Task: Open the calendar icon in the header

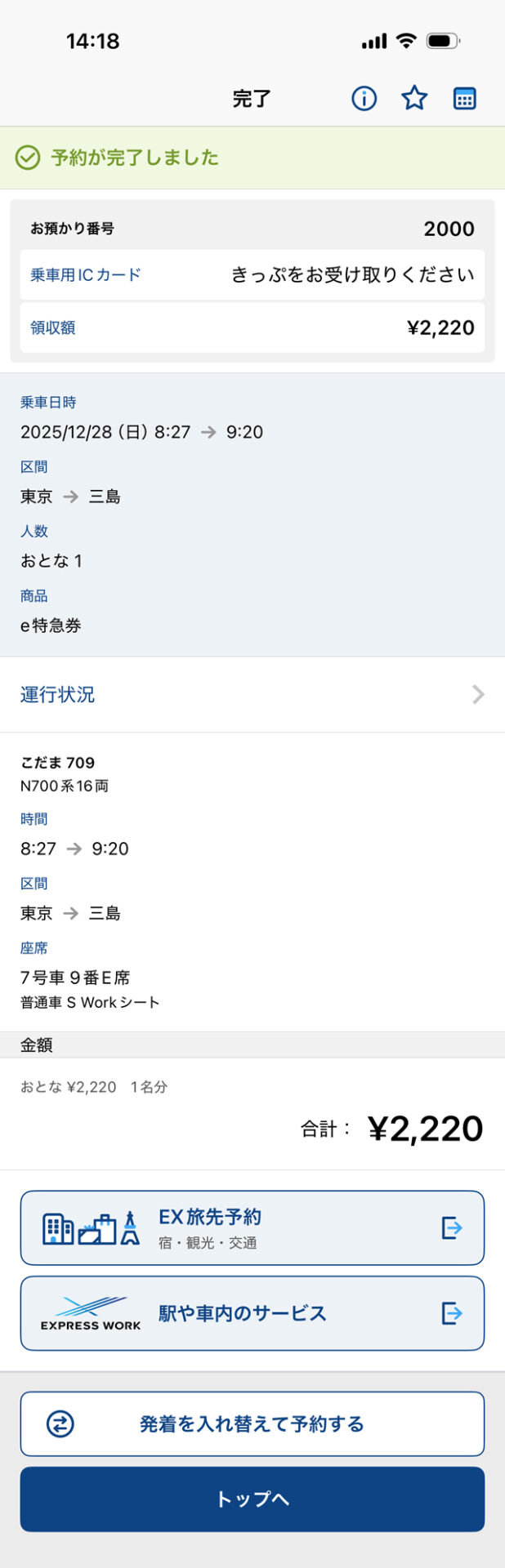Action: tap(464, 99)
